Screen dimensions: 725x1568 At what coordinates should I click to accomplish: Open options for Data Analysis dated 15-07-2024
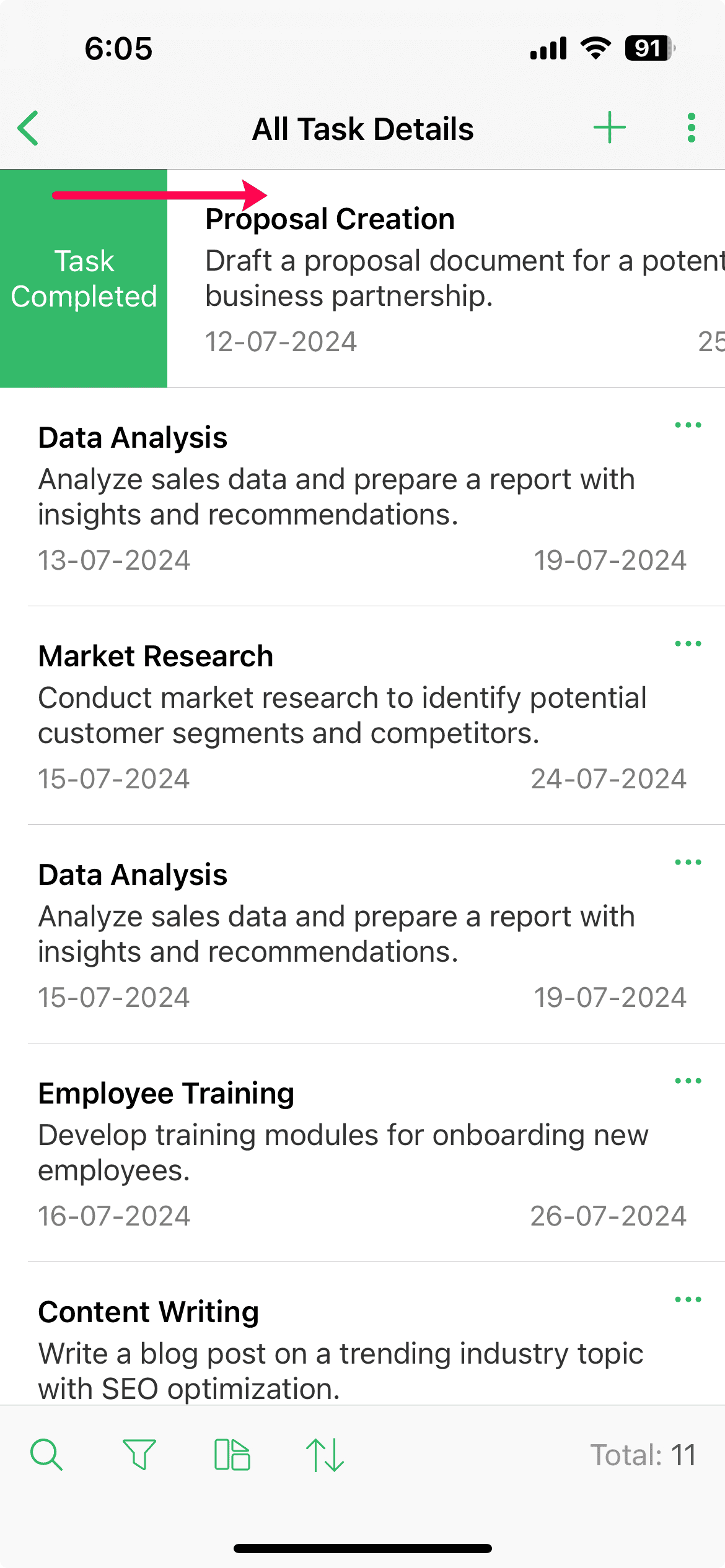pyautogui.click(x=688, y=863)
